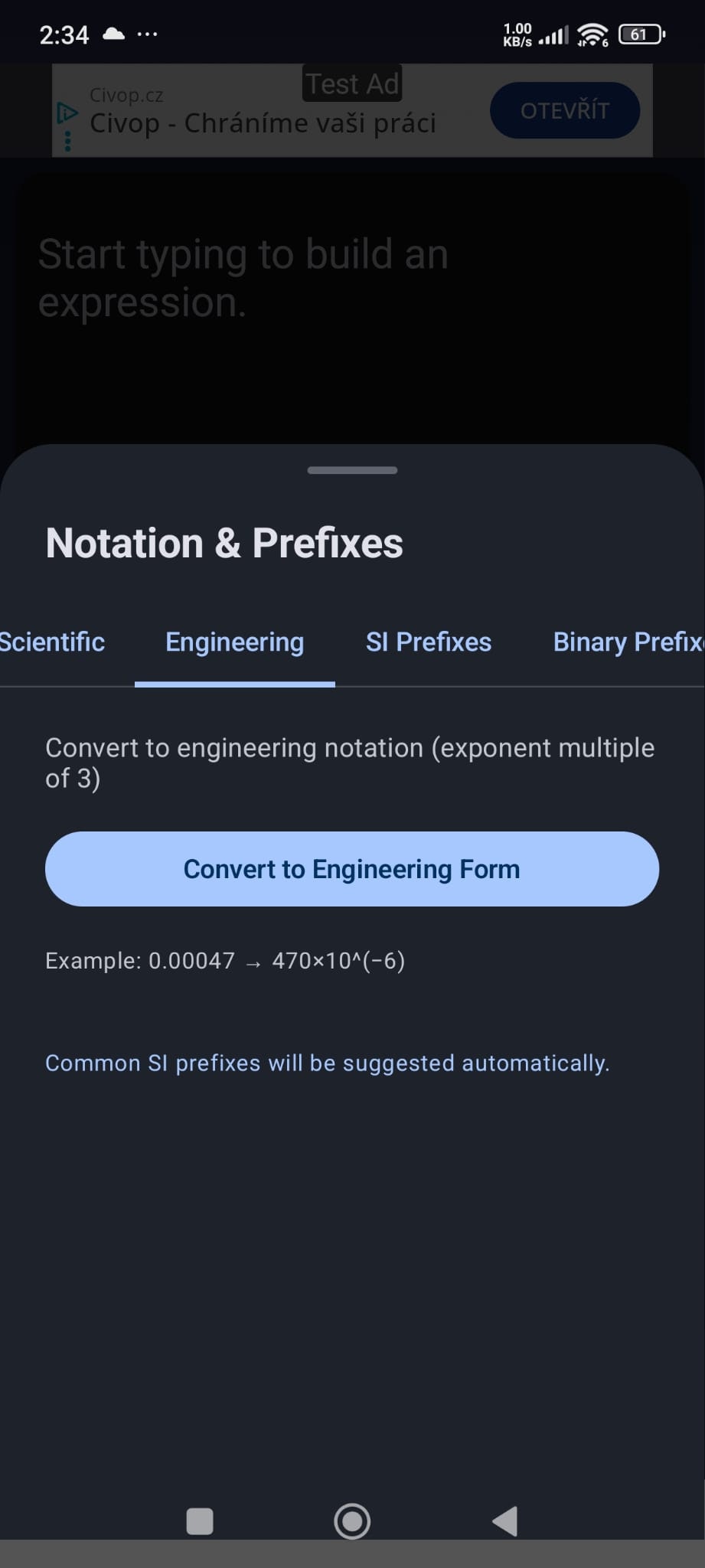This screenshot has width=705, height=1568.
Task: Tap the cloud icon in the status bar
Action: point(112,32)
